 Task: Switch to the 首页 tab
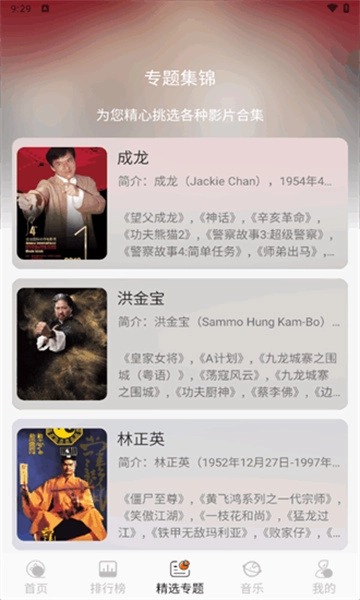point(36,577)
